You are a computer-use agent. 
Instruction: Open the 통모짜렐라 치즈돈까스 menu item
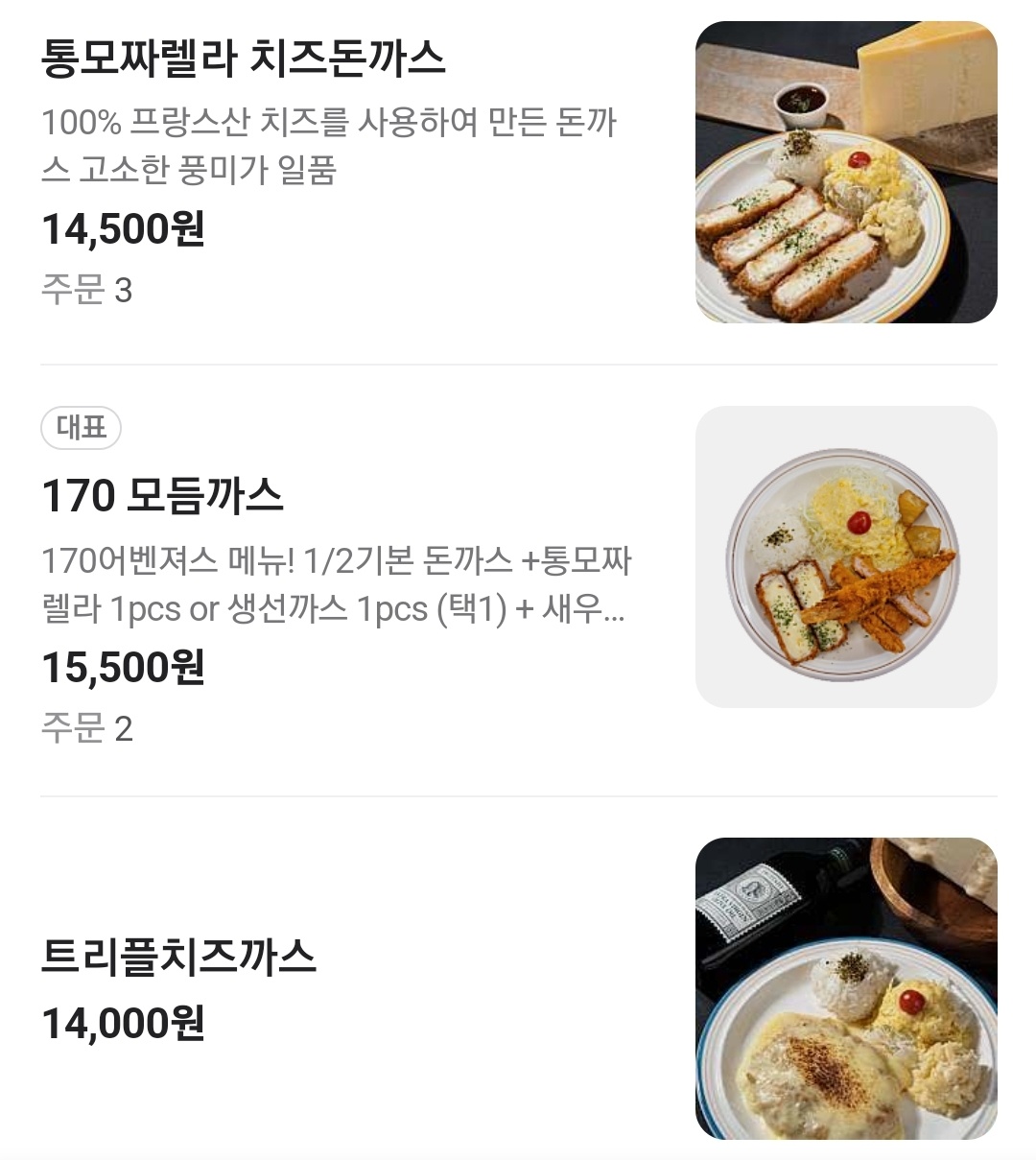pos(244,59)
